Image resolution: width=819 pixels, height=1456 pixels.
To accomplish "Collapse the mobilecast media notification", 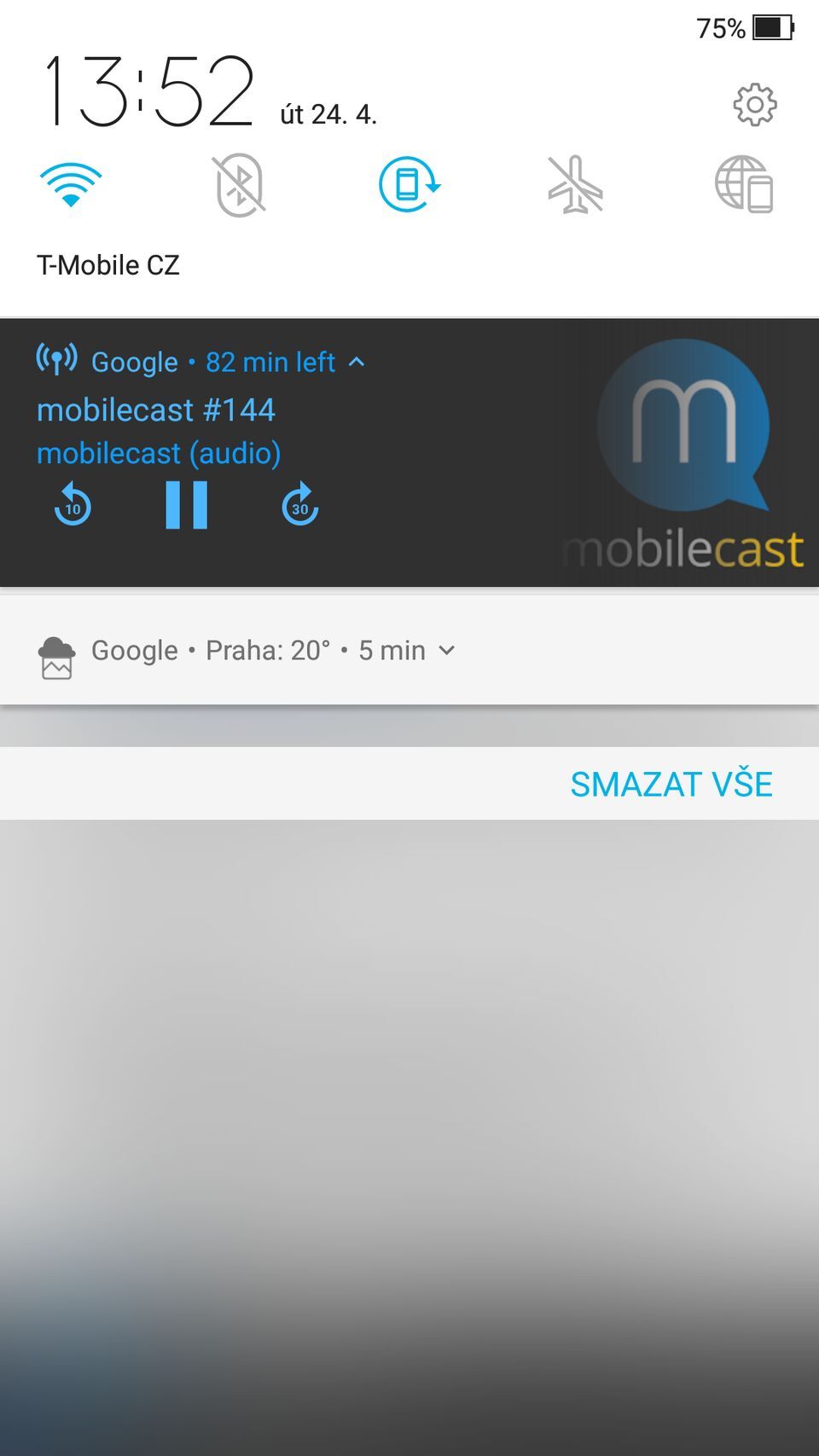I will (x=357, y=362).
